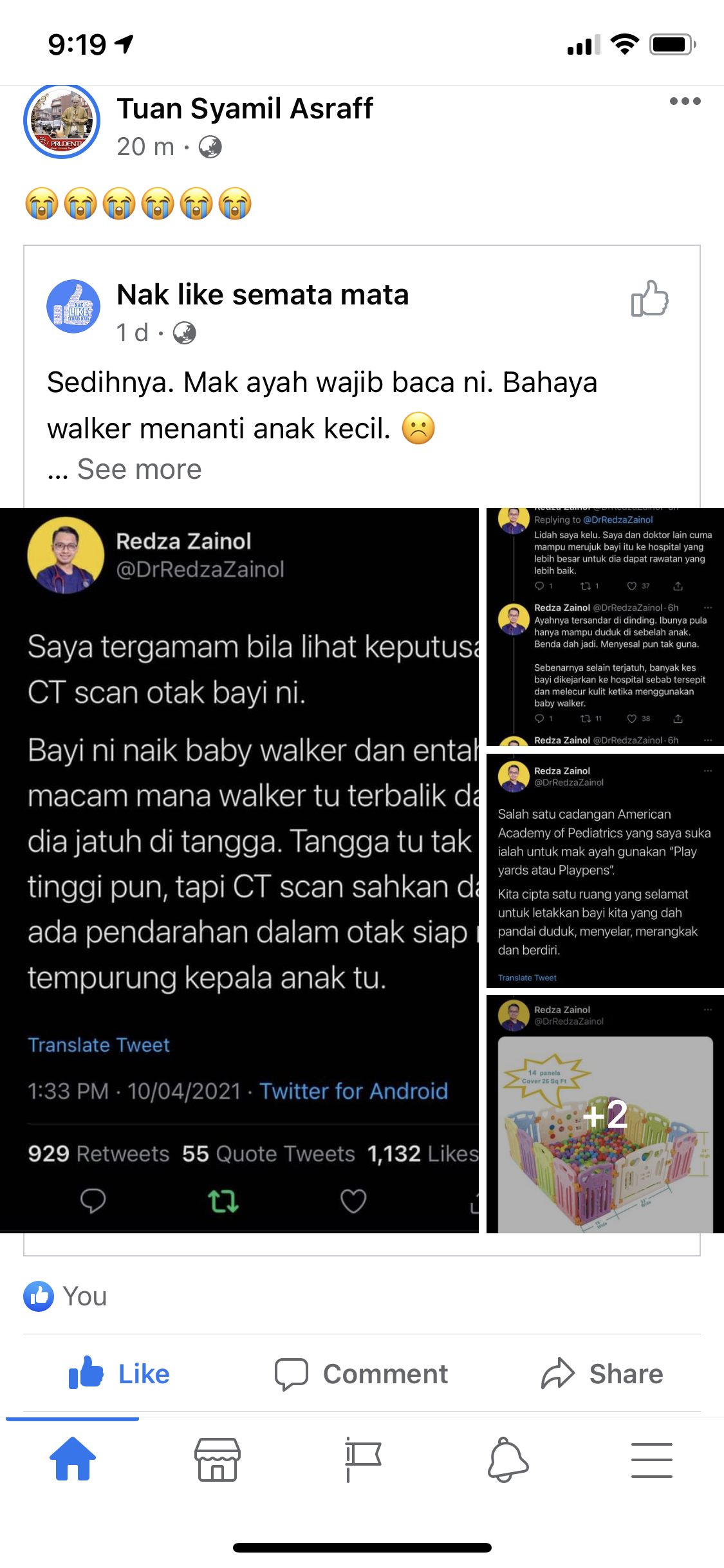Open the hamburger menu tab
Image resolution: width=724 pixels, height=1568 pixels.
point(651,1459)
